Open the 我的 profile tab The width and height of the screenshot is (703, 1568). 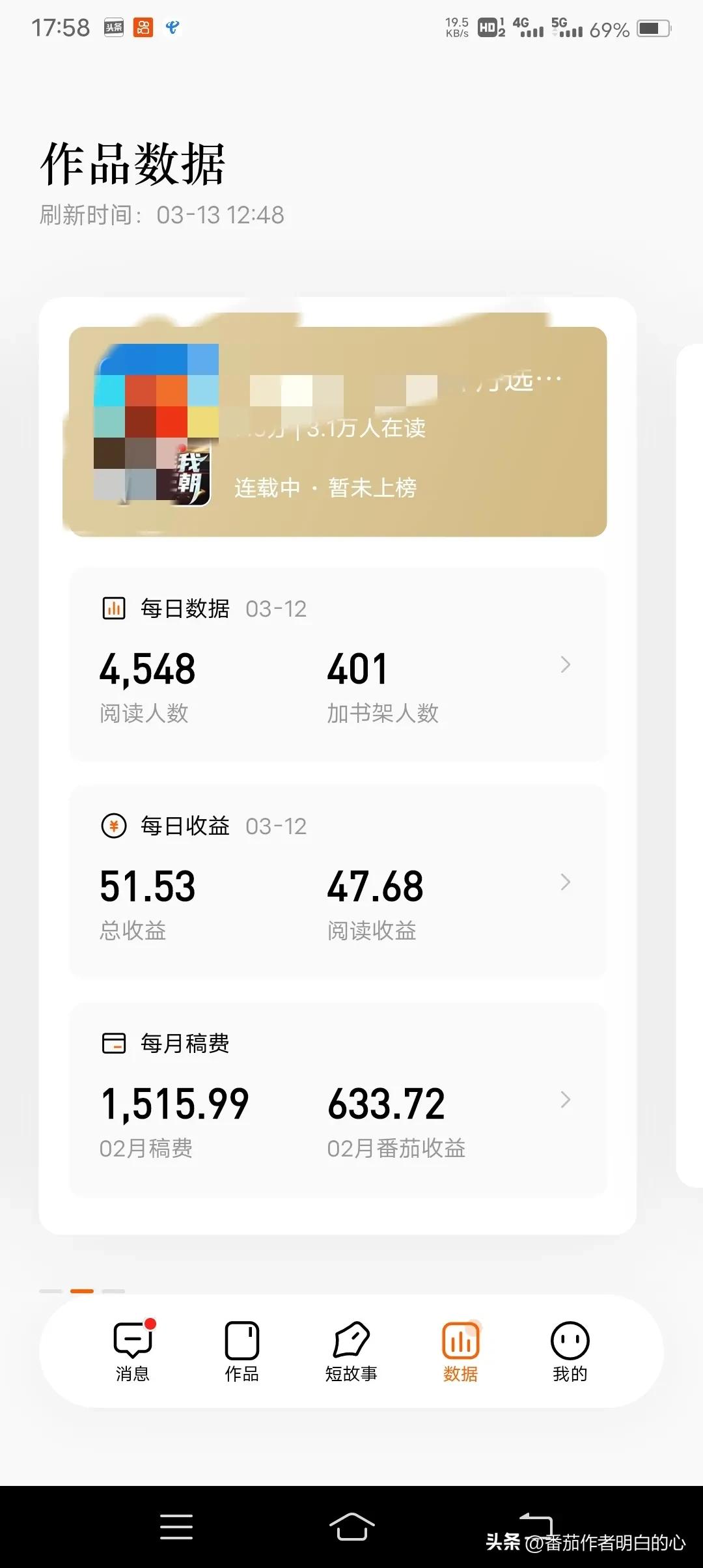pos(570,1351)
